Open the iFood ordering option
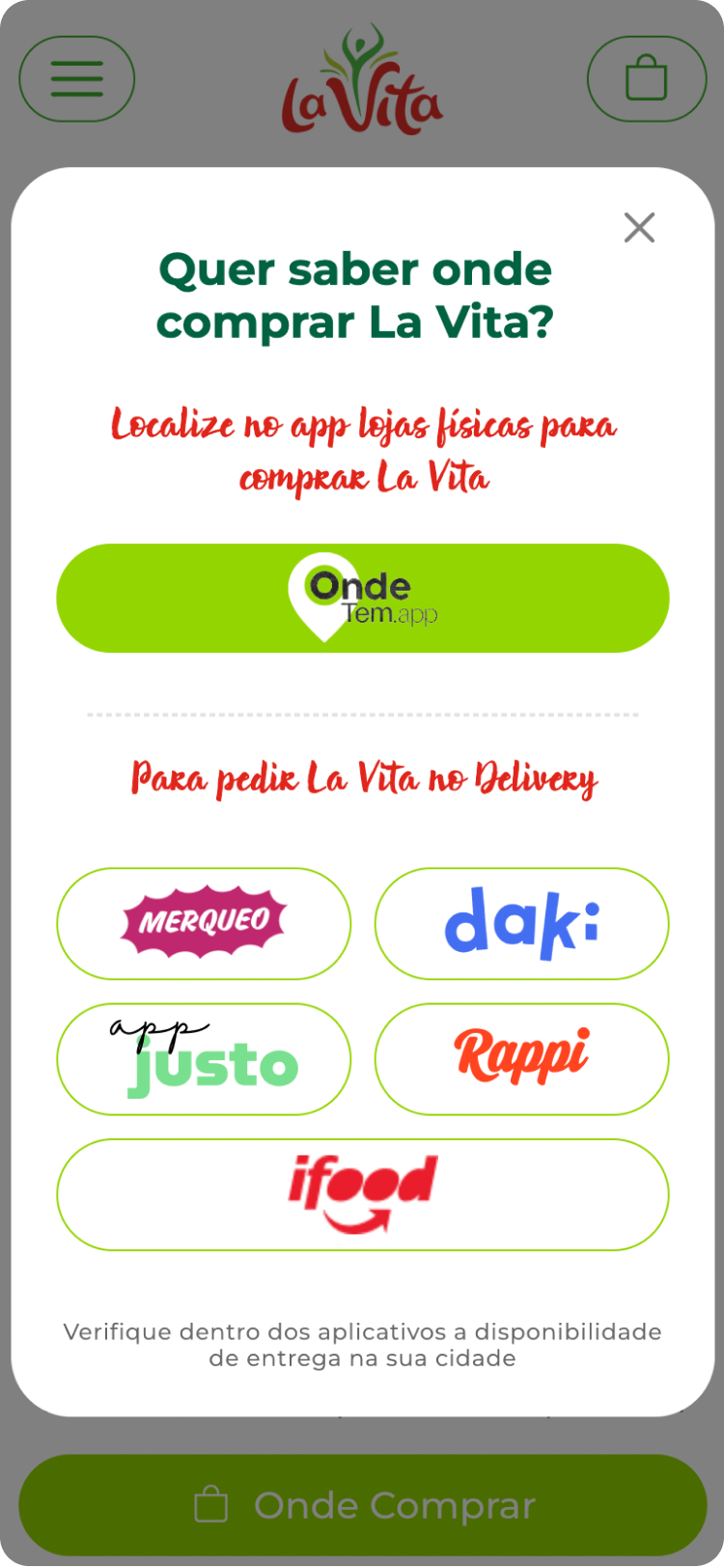Image resolution: width=724 pixels, height=1568 pixels. (362, 1192)
